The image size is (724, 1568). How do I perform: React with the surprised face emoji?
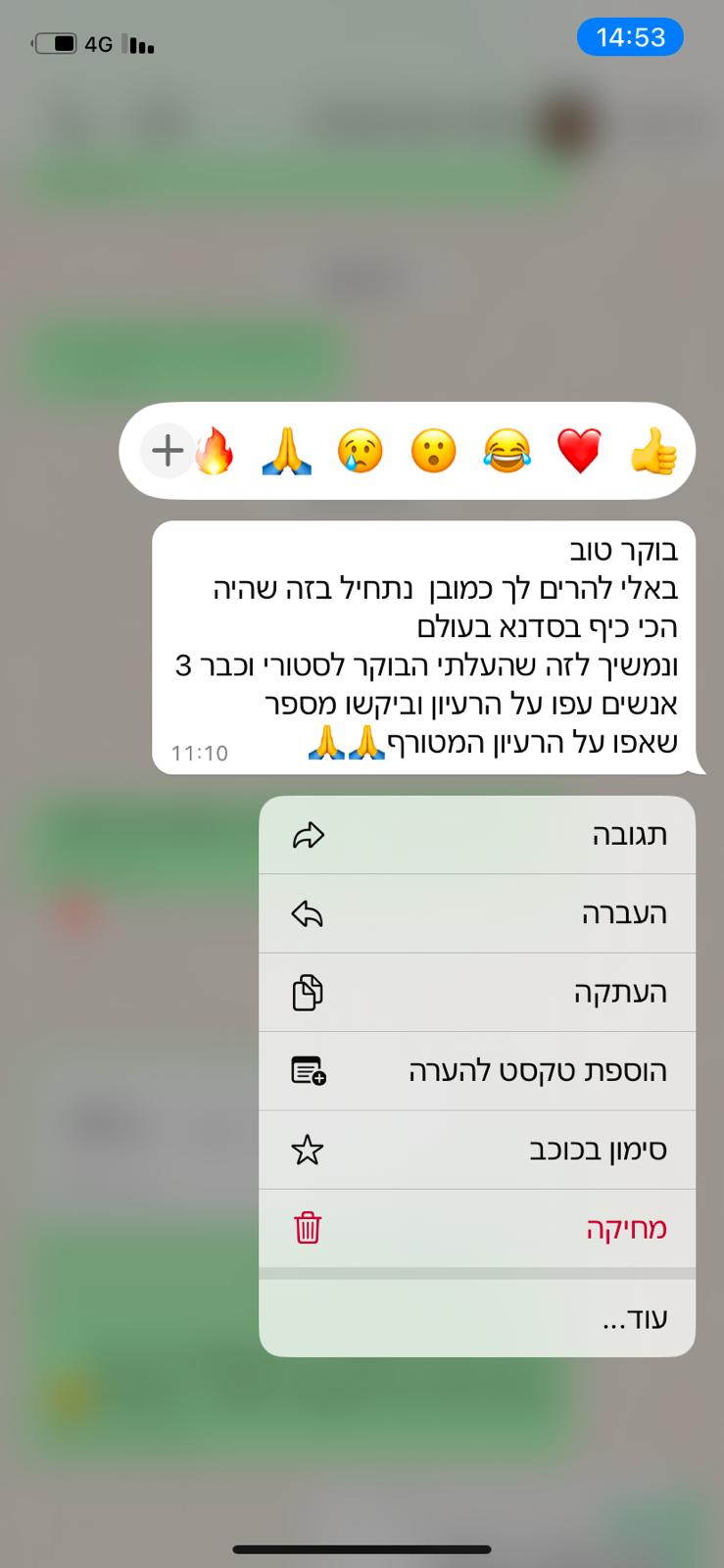433,452
